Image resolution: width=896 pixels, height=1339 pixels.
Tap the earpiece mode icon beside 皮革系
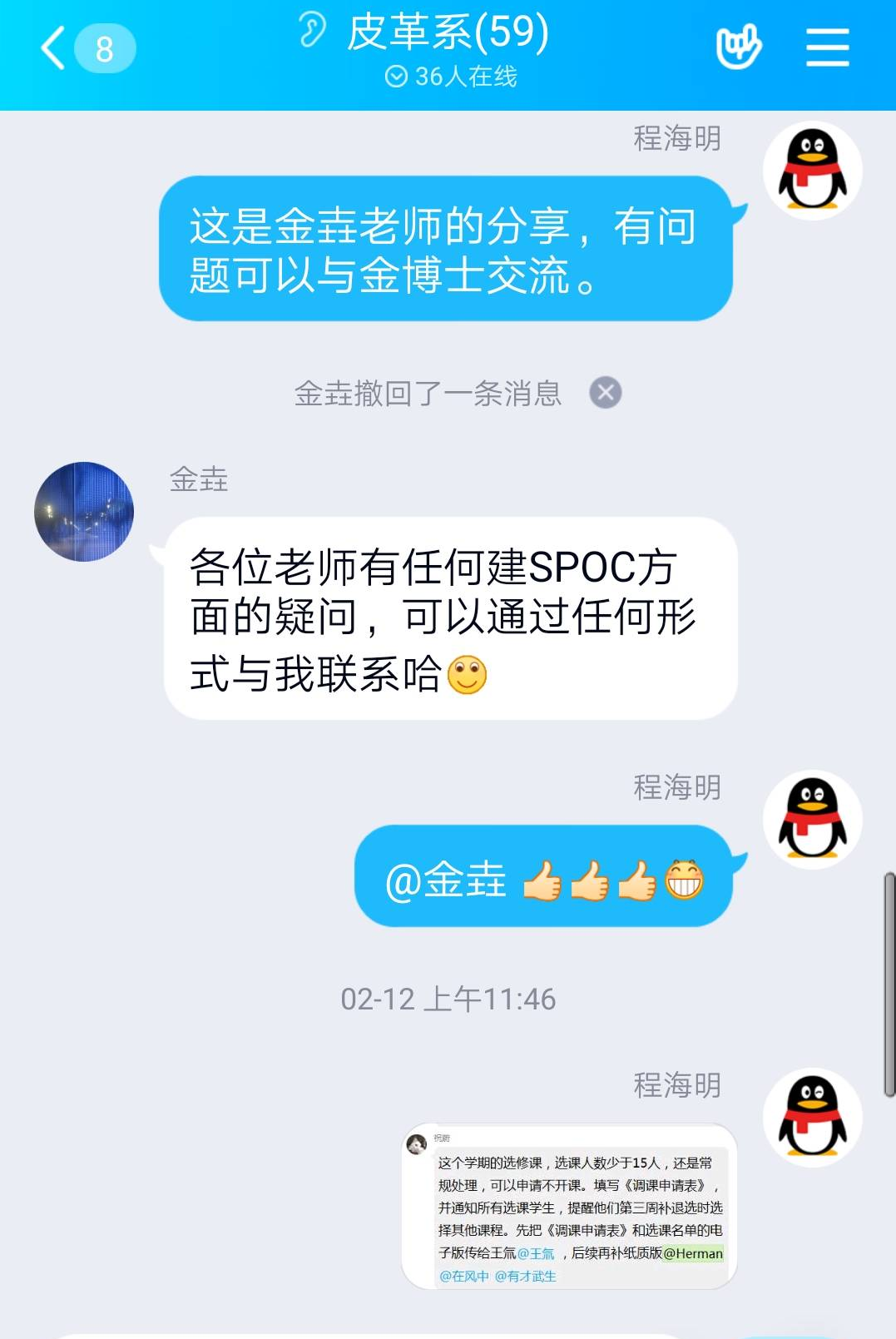coord(312,31)
